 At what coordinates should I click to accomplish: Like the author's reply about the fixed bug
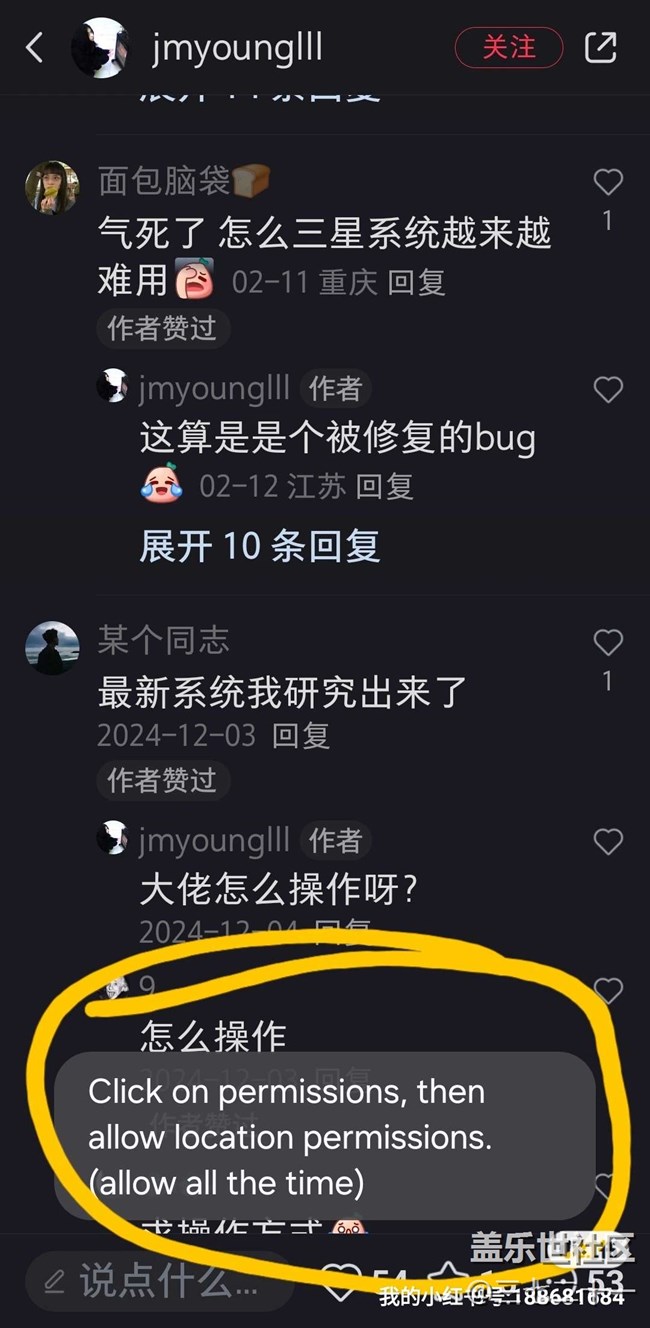point(608,390)
